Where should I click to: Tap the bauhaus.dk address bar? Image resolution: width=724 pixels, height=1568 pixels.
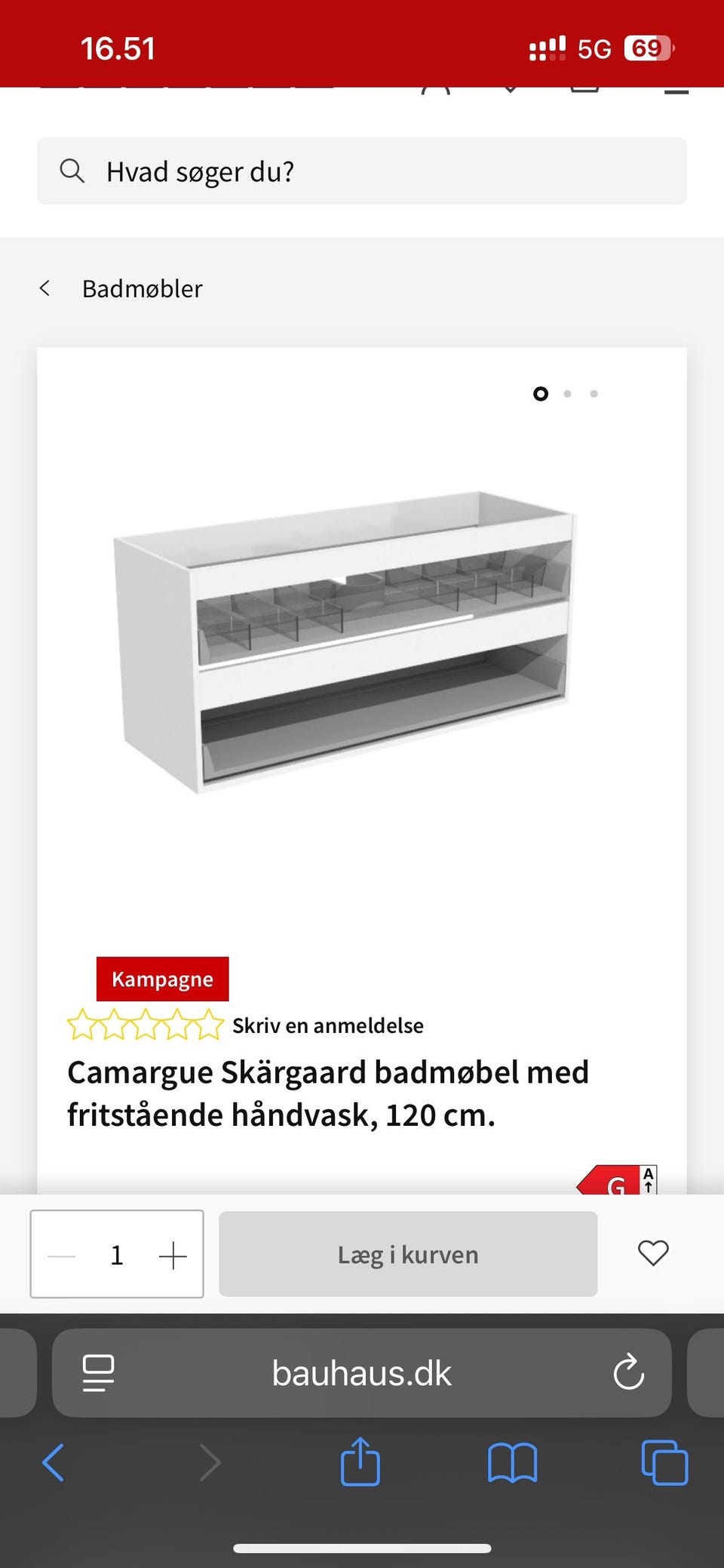click(x=360, y=1373)
